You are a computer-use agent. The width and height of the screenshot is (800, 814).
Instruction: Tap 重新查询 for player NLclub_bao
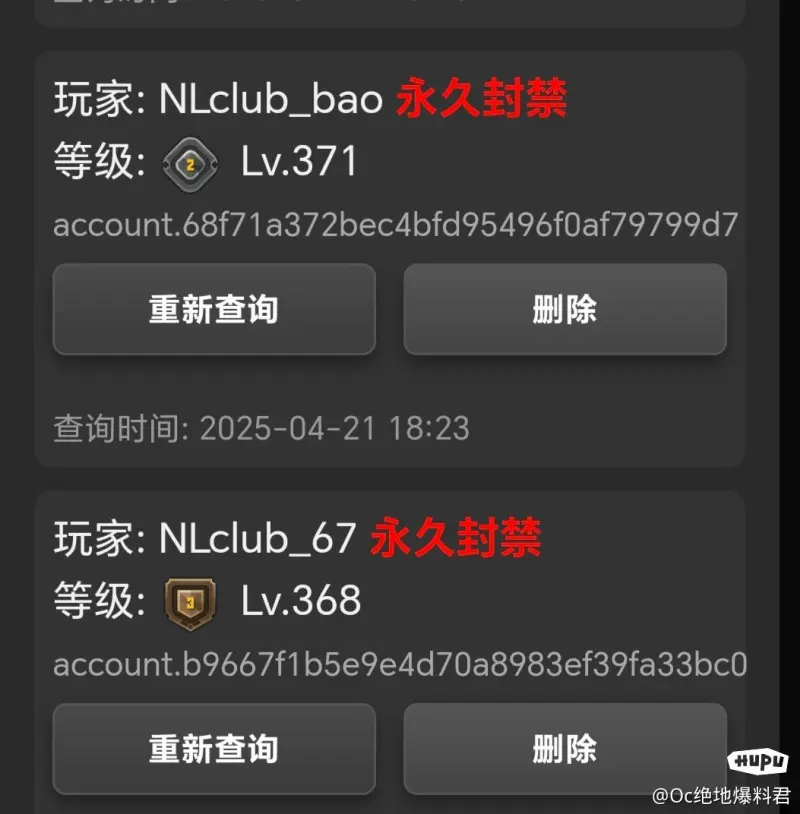pos(214,309)
